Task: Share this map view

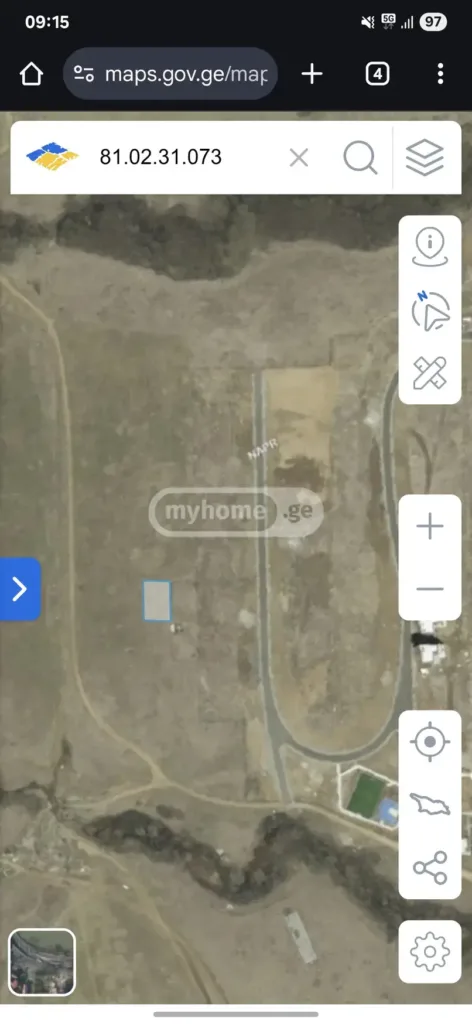Action: point(430,867)
